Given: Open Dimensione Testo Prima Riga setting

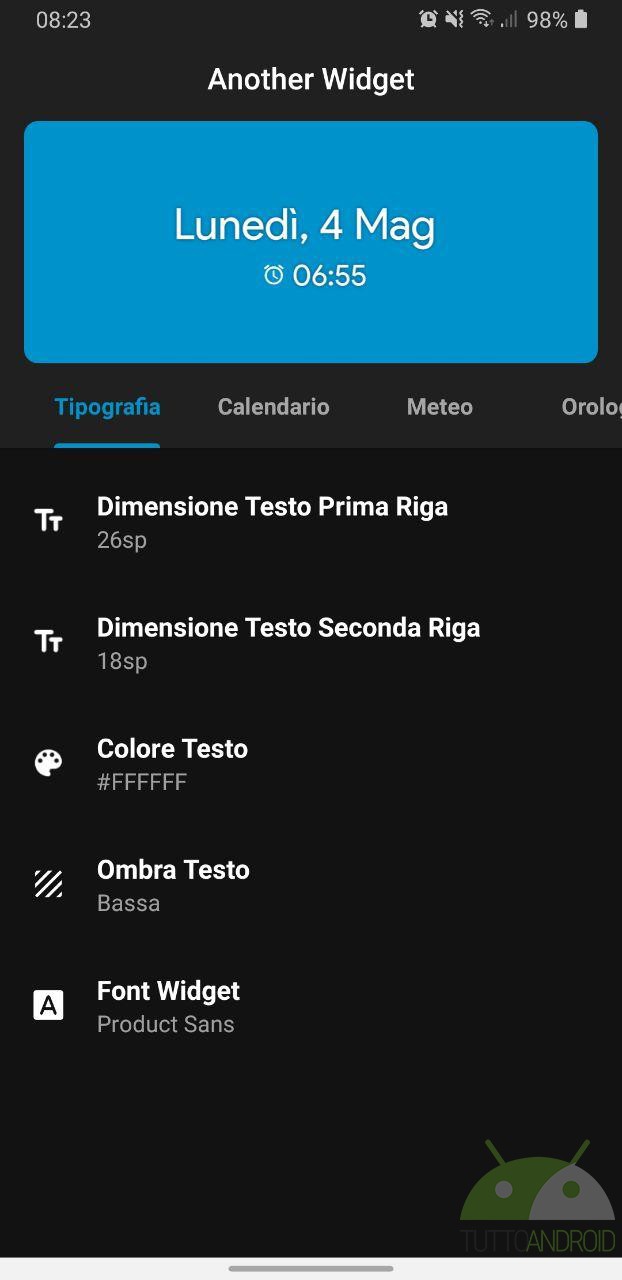Looking at the screenshot, I should (x=311, y=522).
